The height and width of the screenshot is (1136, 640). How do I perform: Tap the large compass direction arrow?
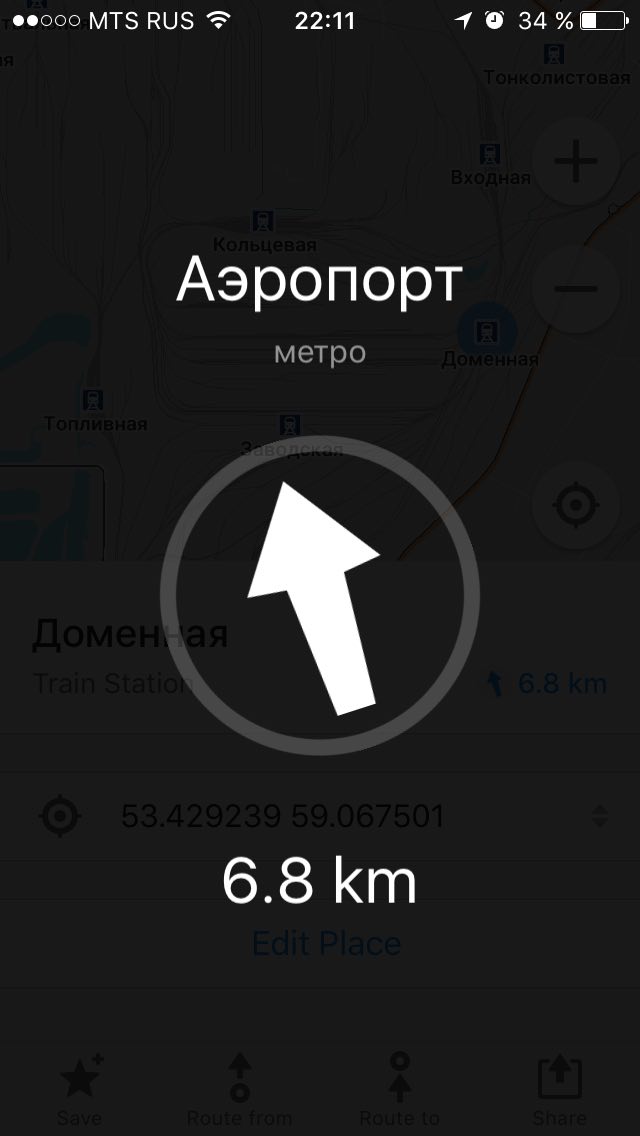[313, 598]
